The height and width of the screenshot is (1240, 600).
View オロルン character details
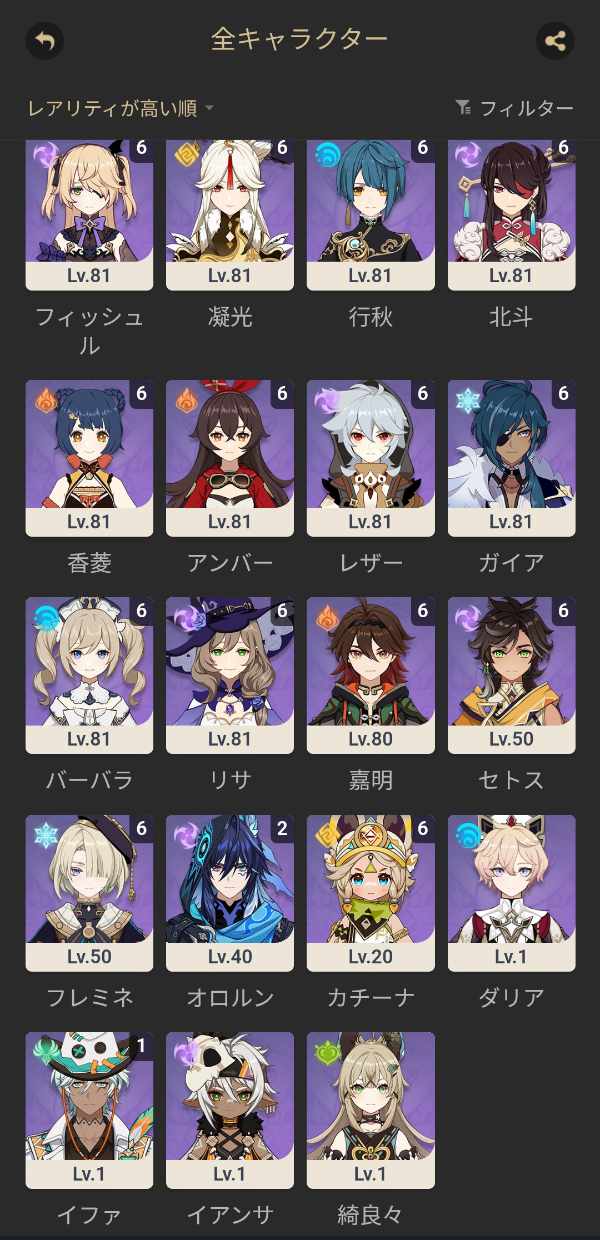(x=230, y=893)
